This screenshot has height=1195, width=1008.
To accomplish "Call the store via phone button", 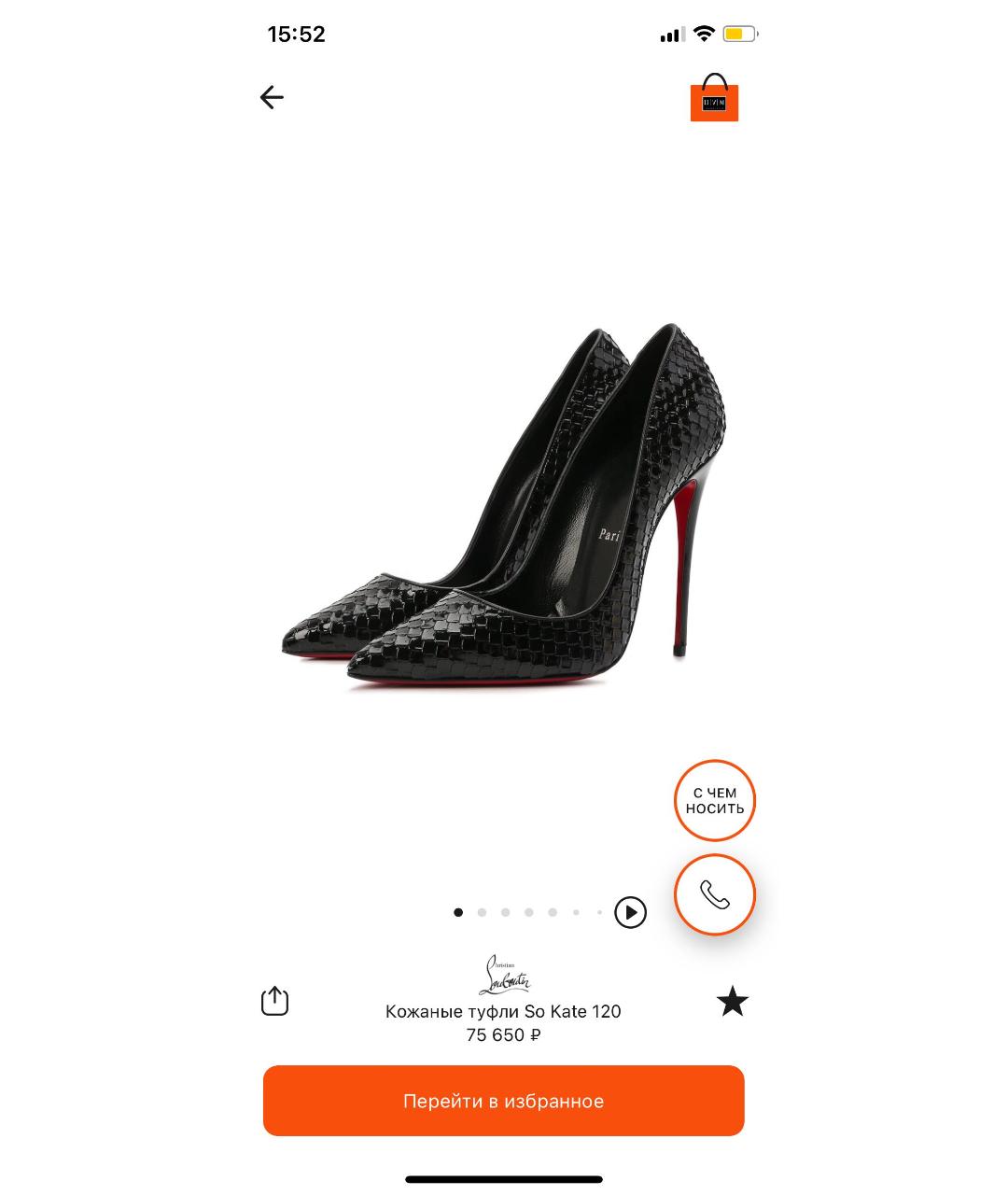I will tap(714, 894).
